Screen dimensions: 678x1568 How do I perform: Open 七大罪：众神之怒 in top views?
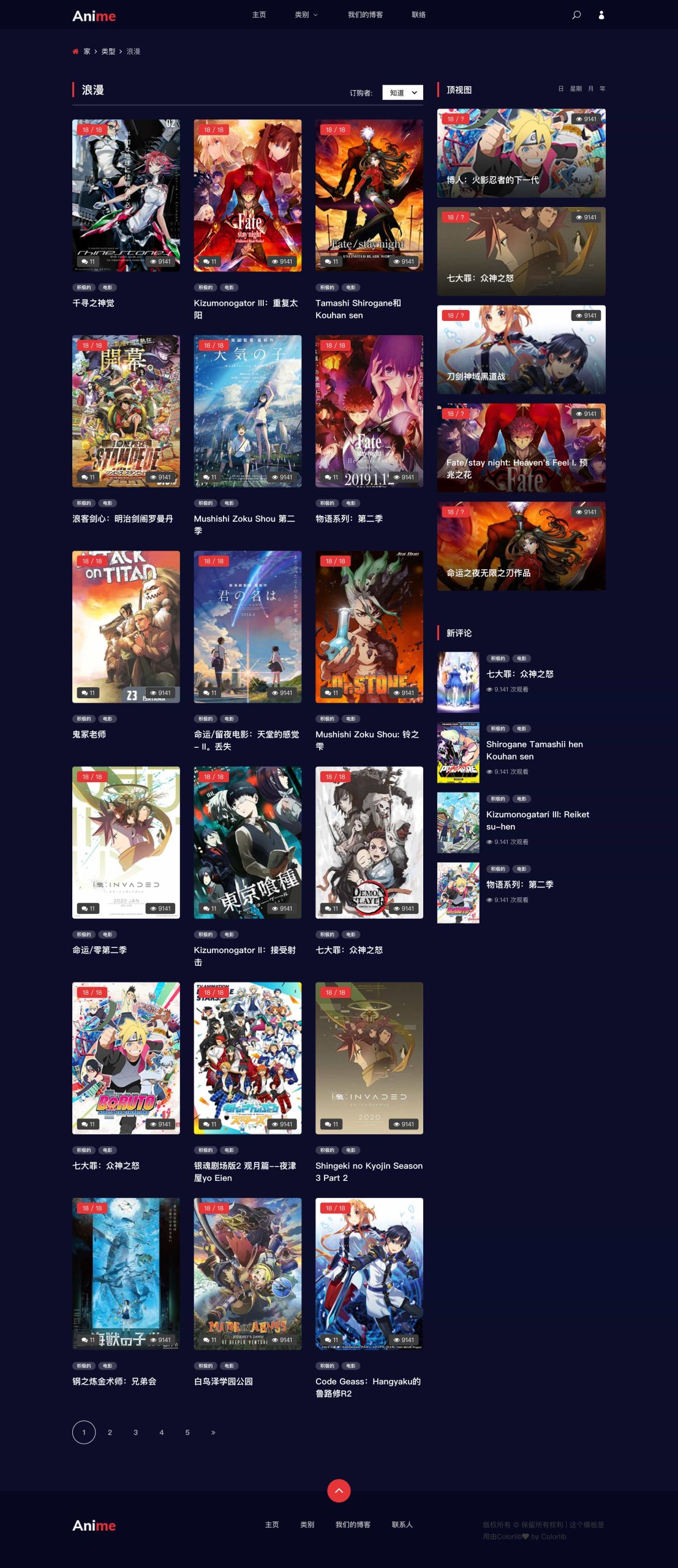point(521,251)
